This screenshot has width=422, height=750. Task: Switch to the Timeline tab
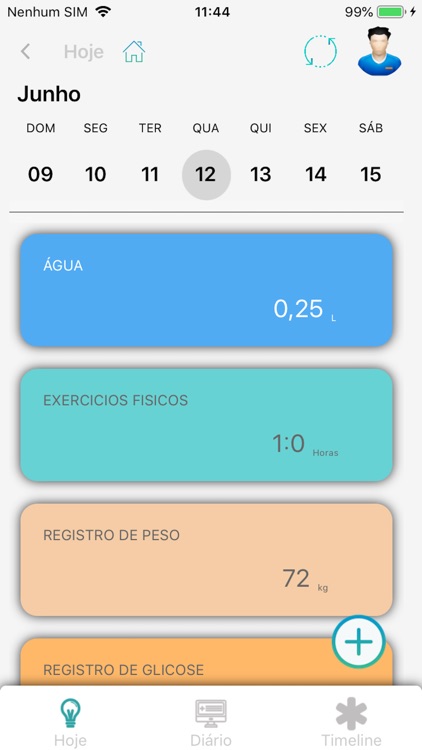pos(351,722)
